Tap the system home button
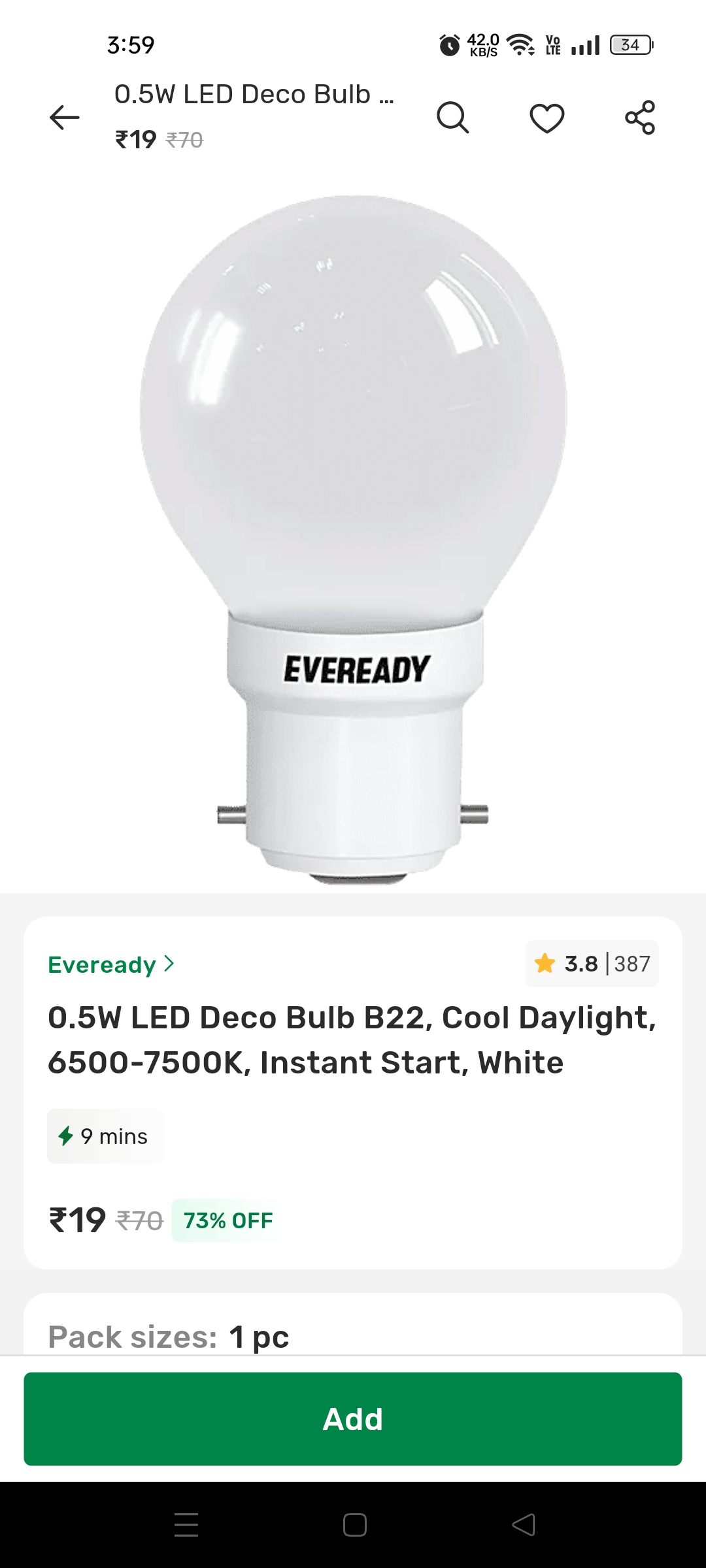706x1568 pixels. (354, 1525)
